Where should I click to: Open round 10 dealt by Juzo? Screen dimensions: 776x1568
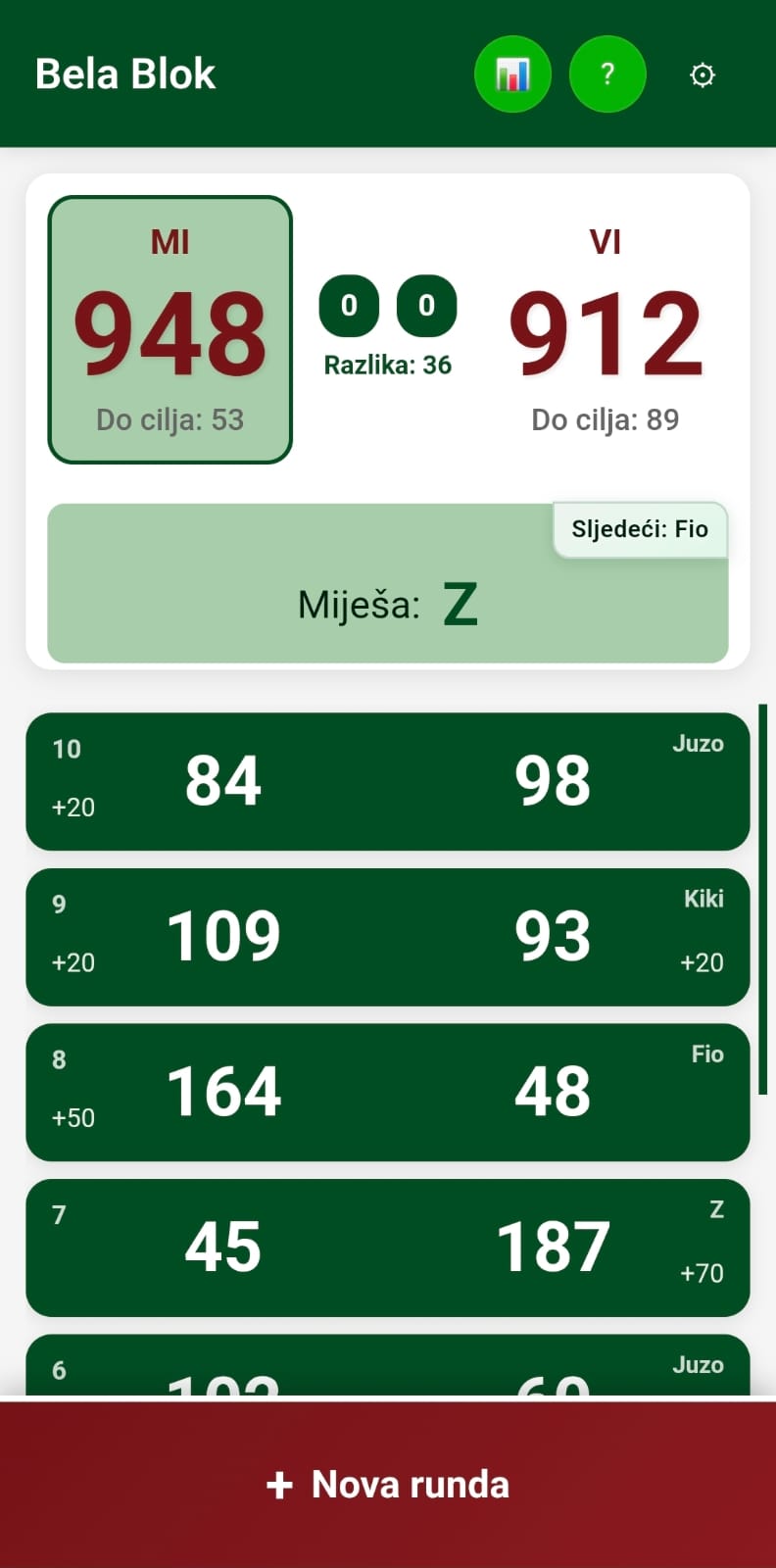(388, 781)
